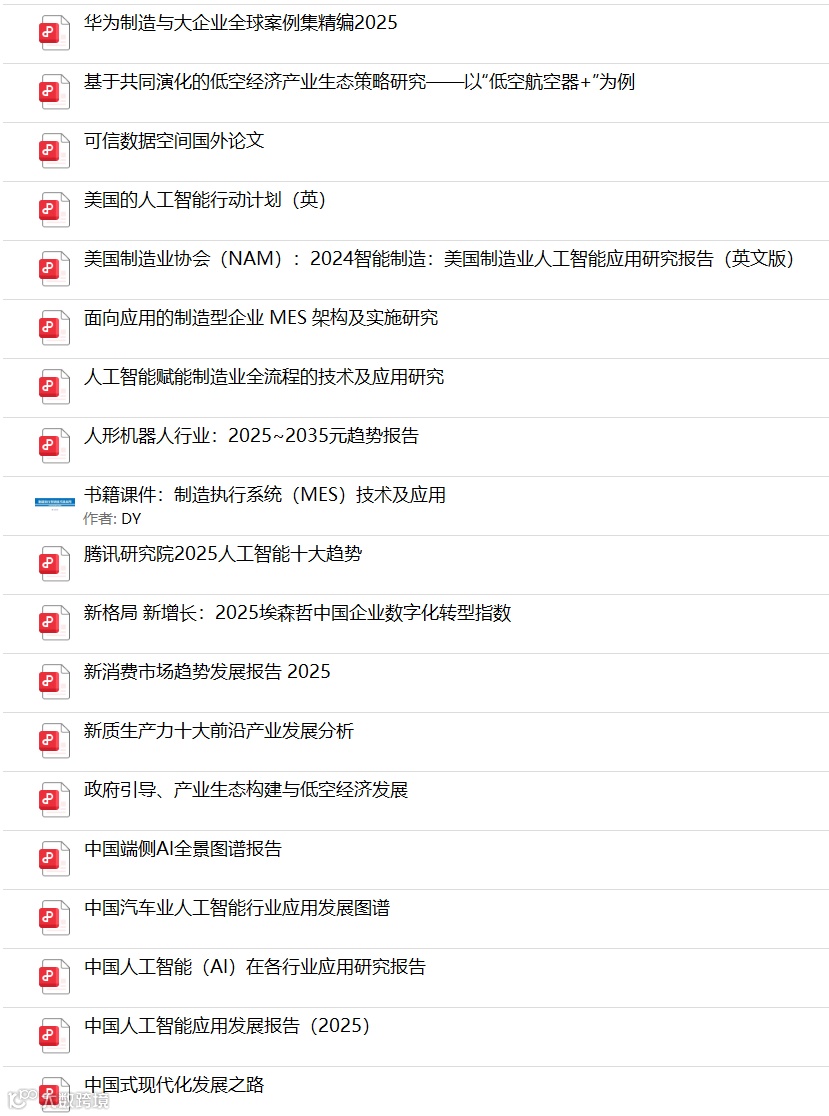
Task: Open 书籍课件：制造执行系统（MES）技术及应用
Action: tap(265, 494)
